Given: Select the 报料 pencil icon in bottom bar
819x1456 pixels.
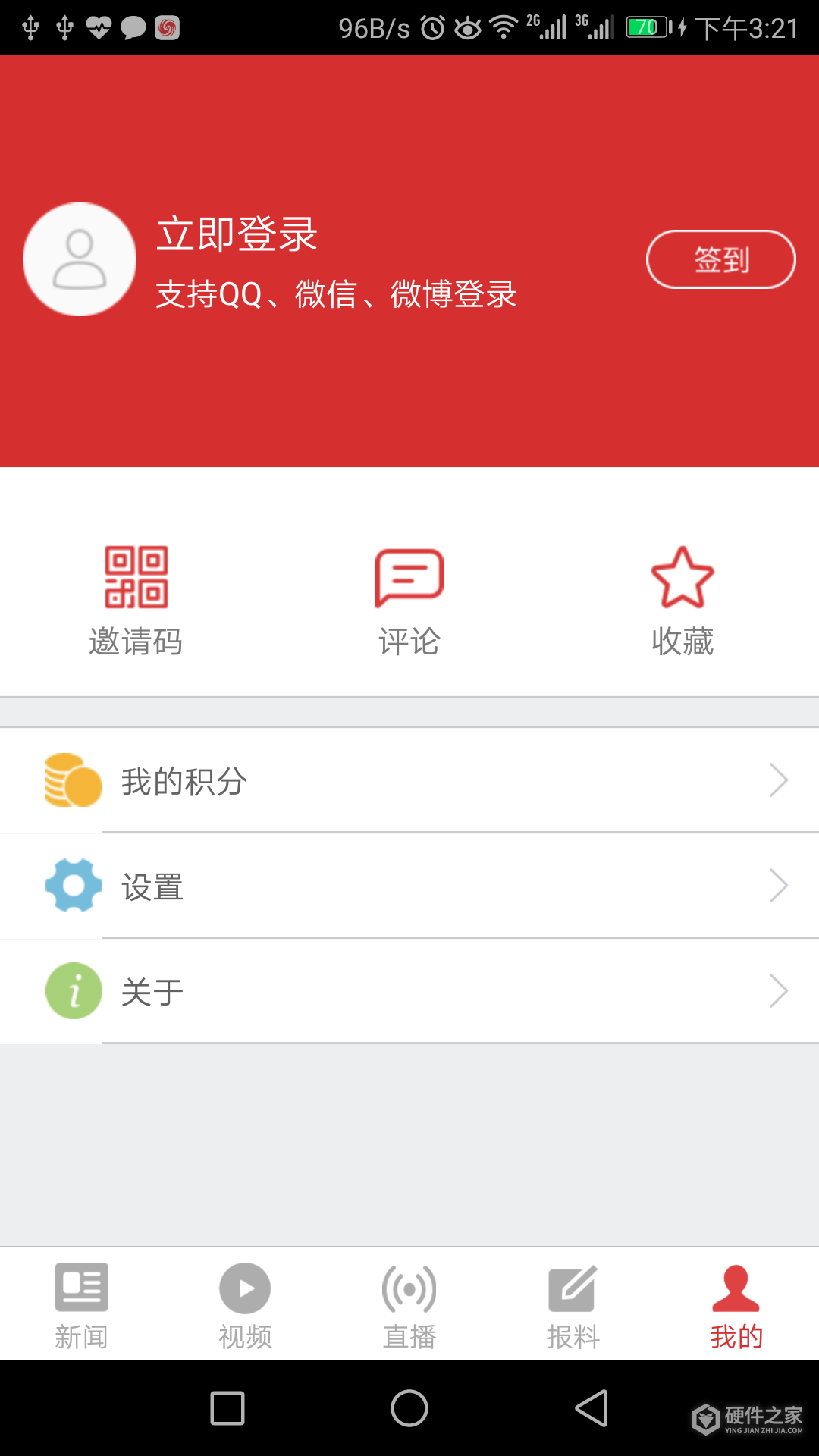Looking at the screenshot, I should 573,1288.
